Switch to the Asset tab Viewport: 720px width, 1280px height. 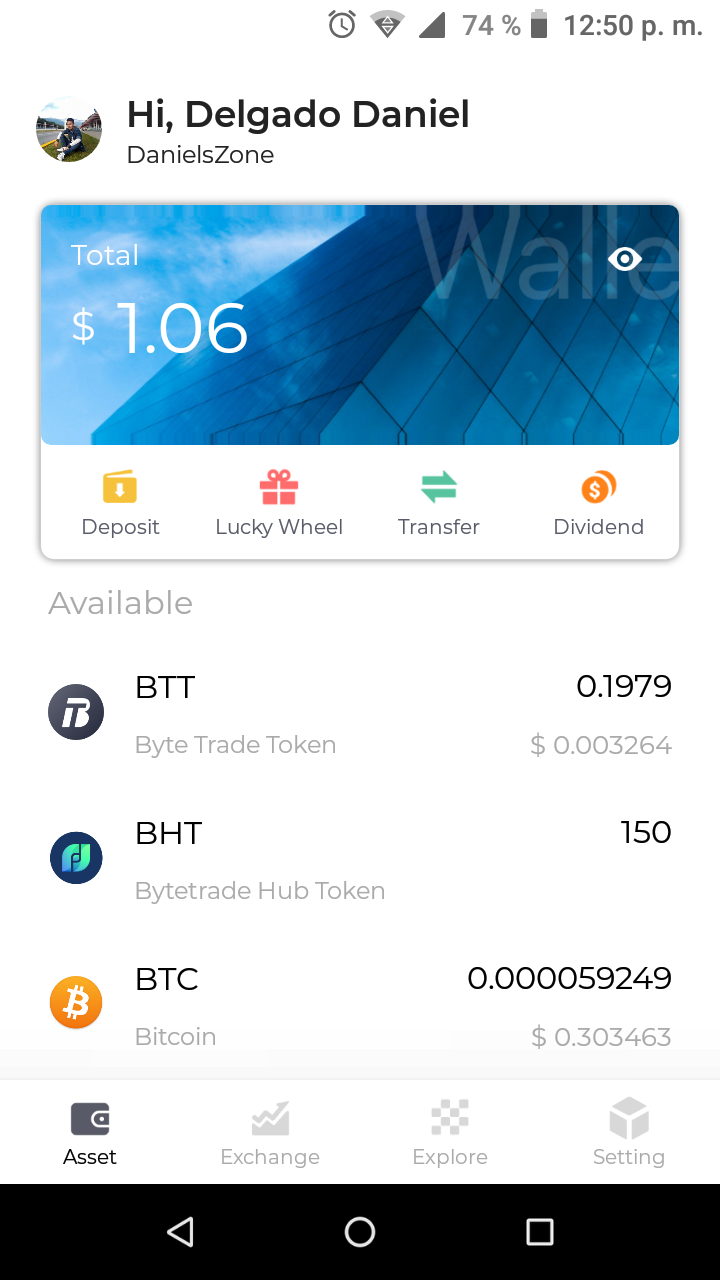(x=90, y=1130)
